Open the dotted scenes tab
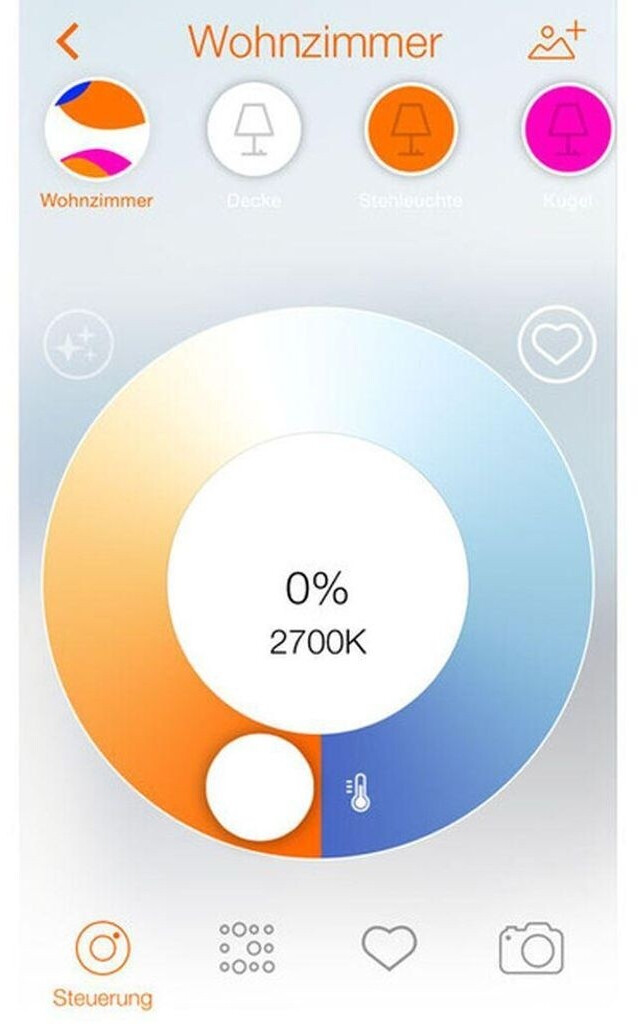 (x=247, y=948)
